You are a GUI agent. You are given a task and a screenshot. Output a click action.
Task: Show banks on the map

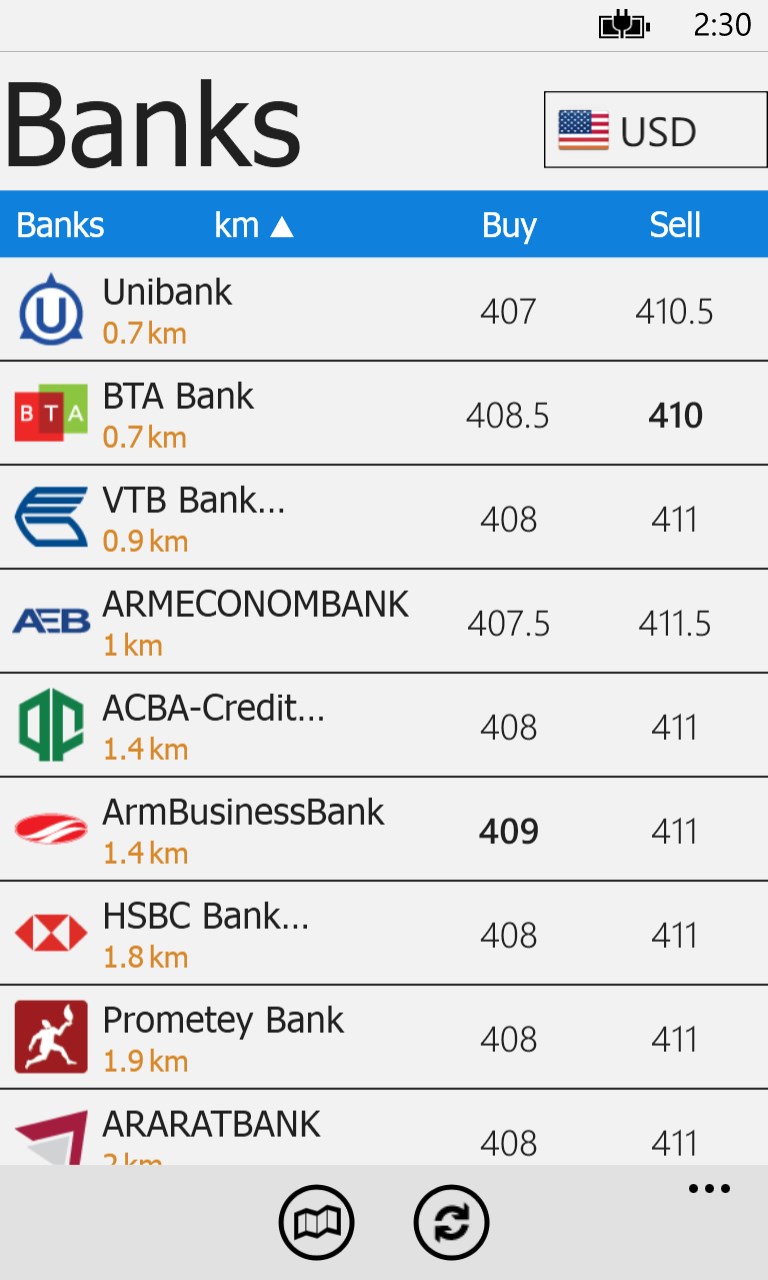click(316, 1222)
